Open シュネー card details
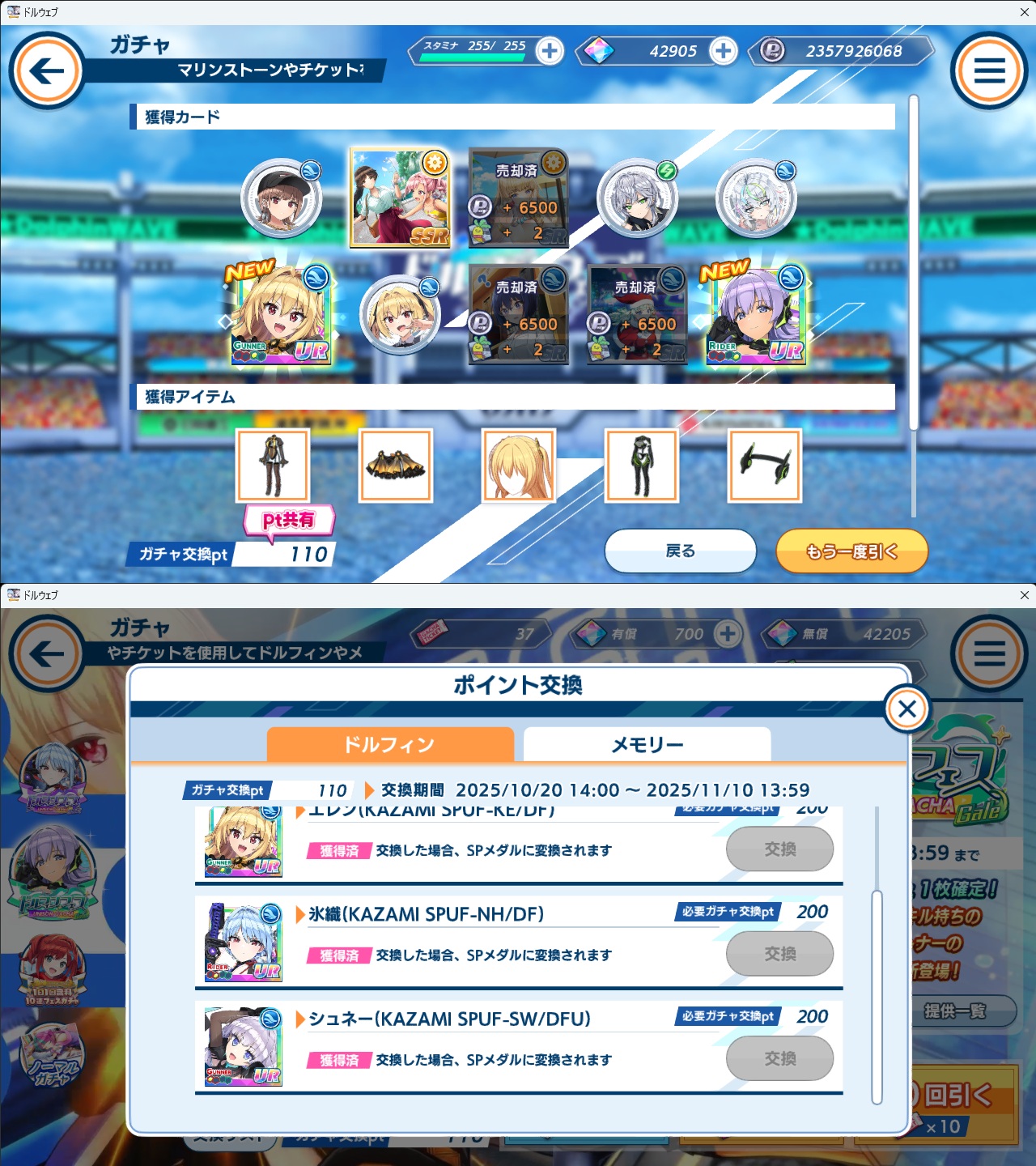The image size is (1036, 1166). [243, 1046]
